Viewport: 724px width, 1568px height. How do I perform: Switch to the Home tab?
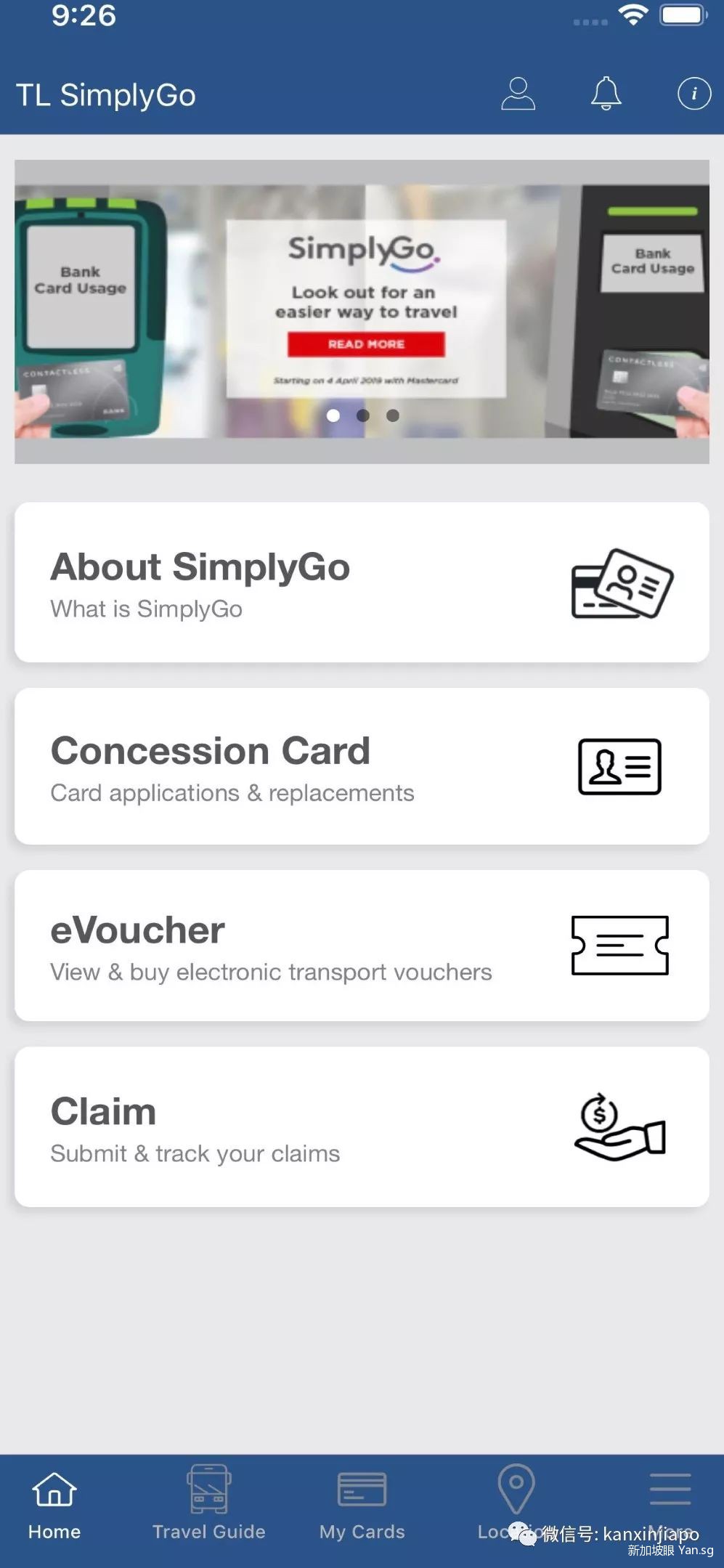(54, 1503)
